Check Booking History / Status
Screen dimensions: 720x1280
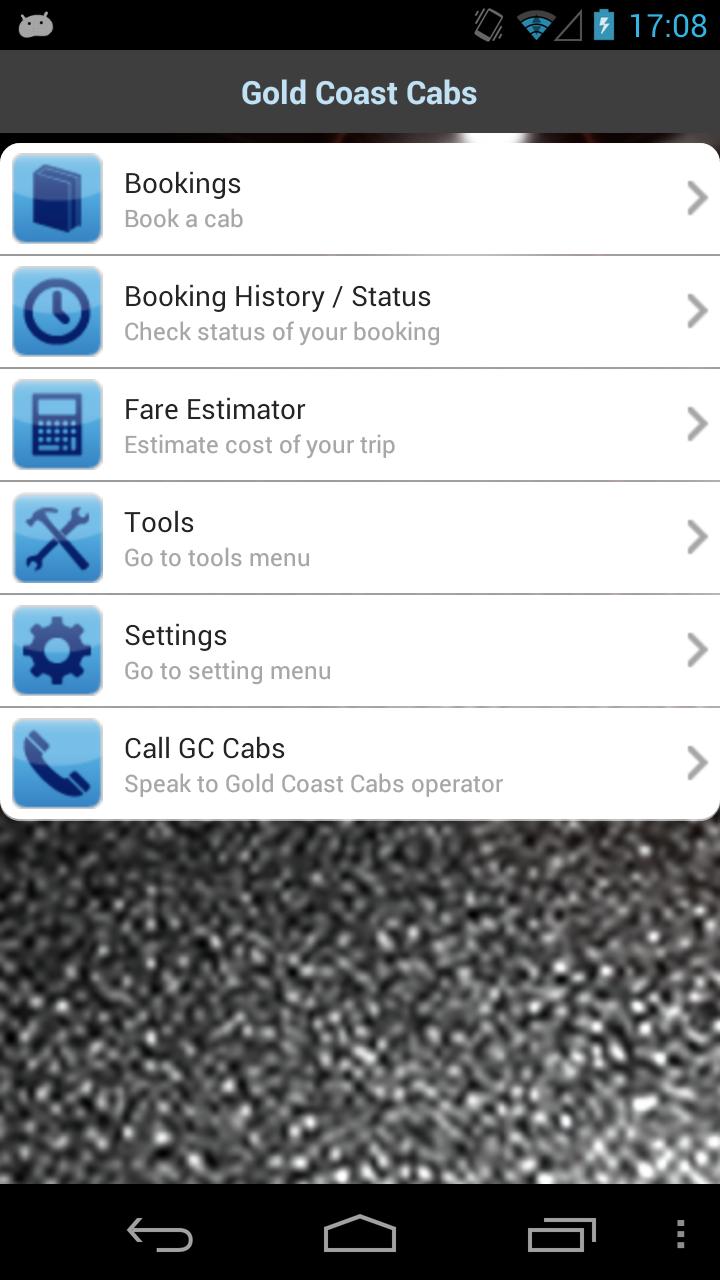pyautogui.click(x=360, y=312)
